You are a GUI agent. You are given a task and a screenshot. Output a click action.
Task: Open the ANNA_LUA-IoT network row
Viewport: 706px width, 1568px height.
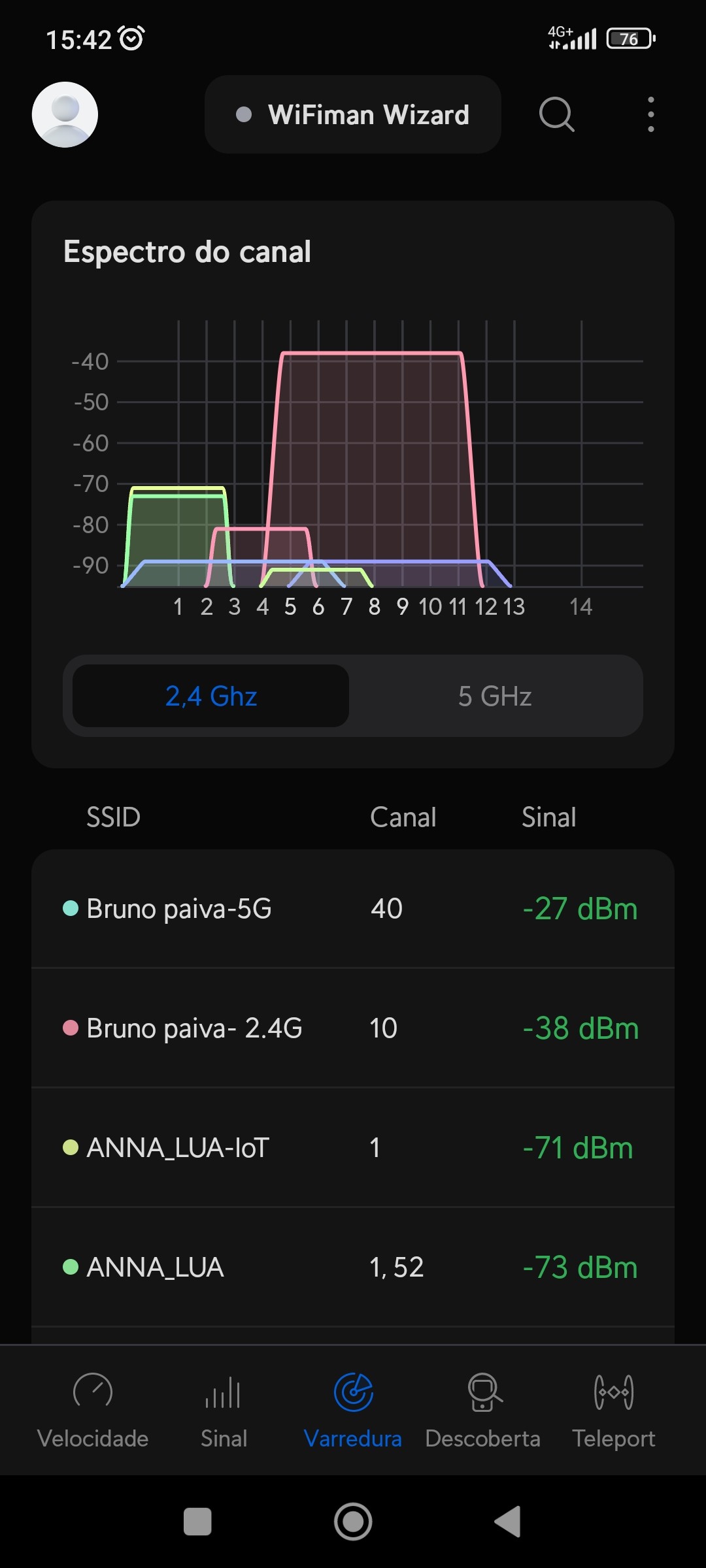pyautogui.click(x=353, y=1148)
